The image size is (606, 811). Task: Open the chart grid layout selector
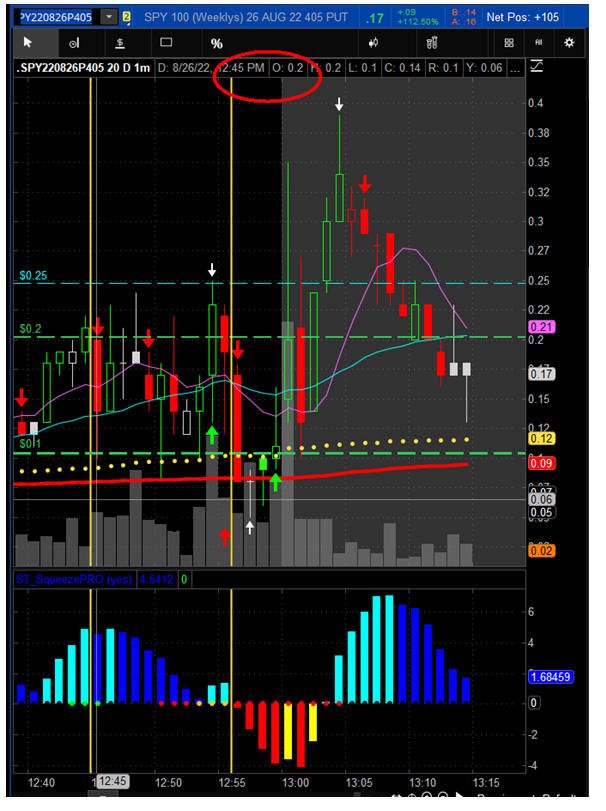pos(509,43)
